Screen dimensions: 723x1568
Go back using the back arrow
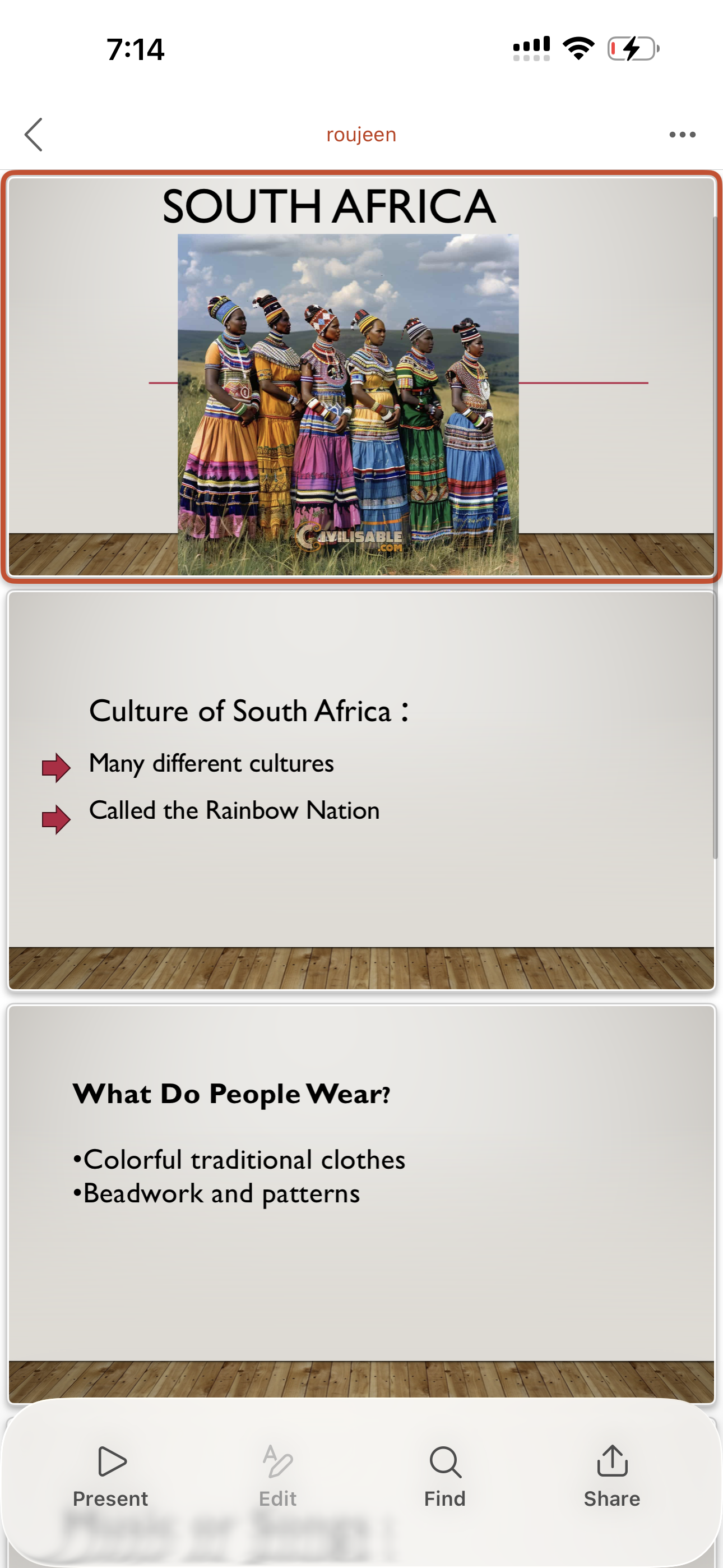[x=34, y=135]
